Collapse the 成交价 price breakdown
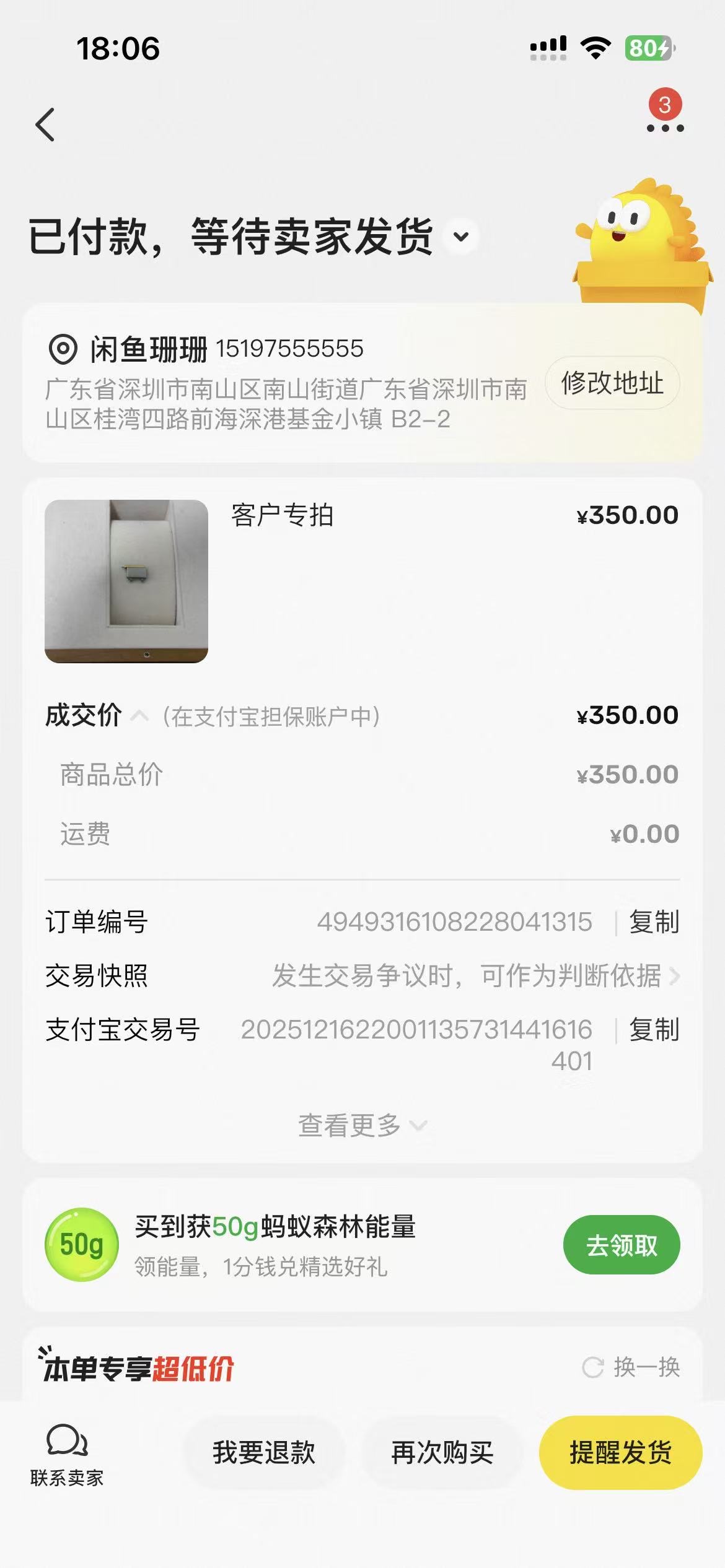Image resolution: width=725 pixels, height=1568 pixels. point(140,716)
